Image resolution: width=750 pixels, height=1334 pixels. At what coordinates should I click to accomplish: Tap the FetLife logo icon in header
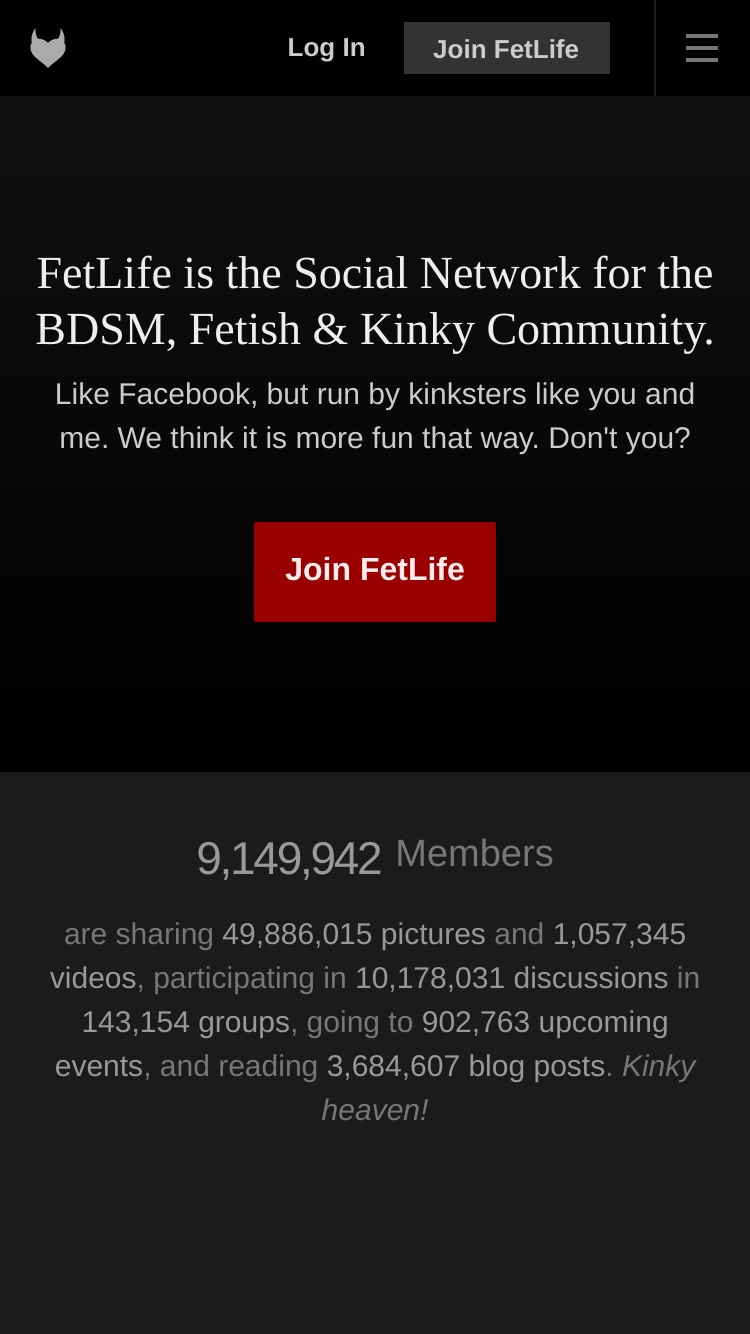[x=48, y=48]
